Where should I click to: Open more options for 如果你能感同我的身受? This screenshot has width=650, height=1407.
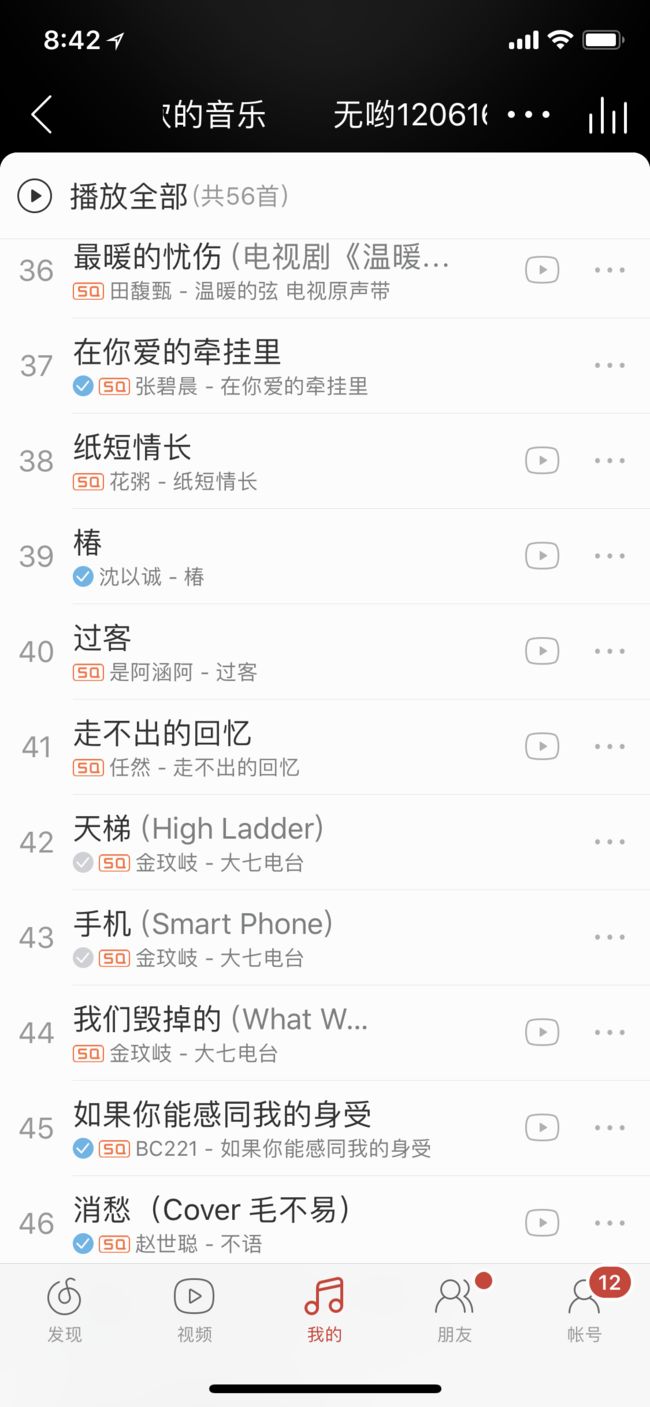[609, 1128]
